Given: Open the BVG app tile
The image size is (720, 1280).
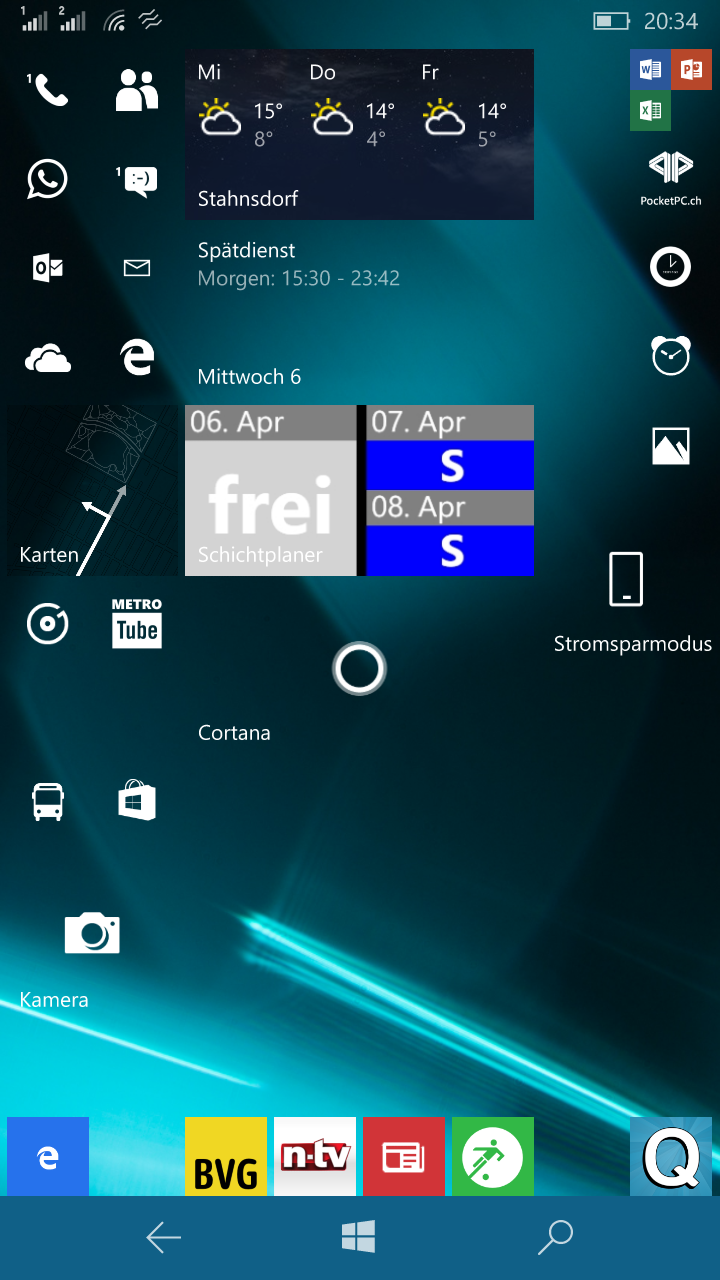Looking at the screenshot, I should (226, 1156).
